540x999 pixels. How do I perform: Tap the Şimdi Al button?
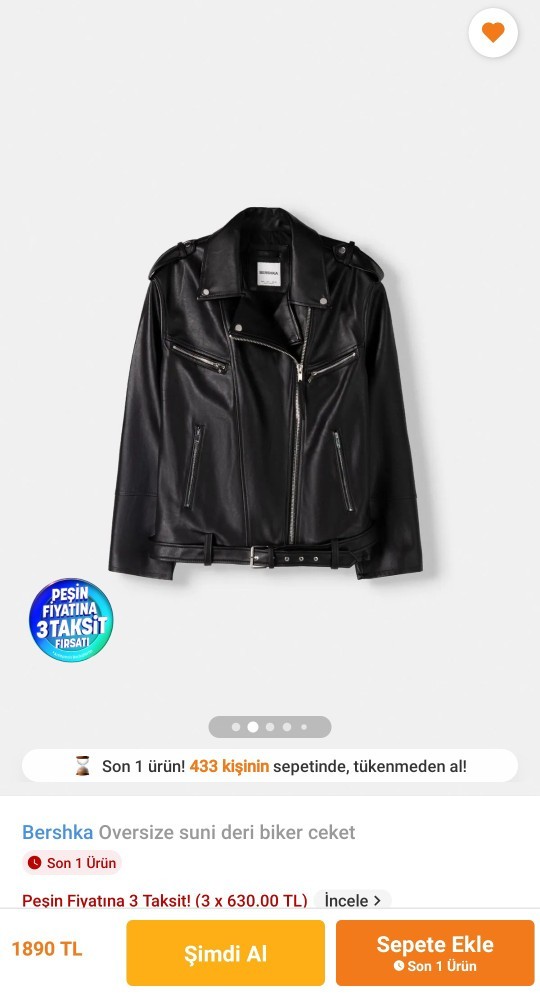pos(225,952)
